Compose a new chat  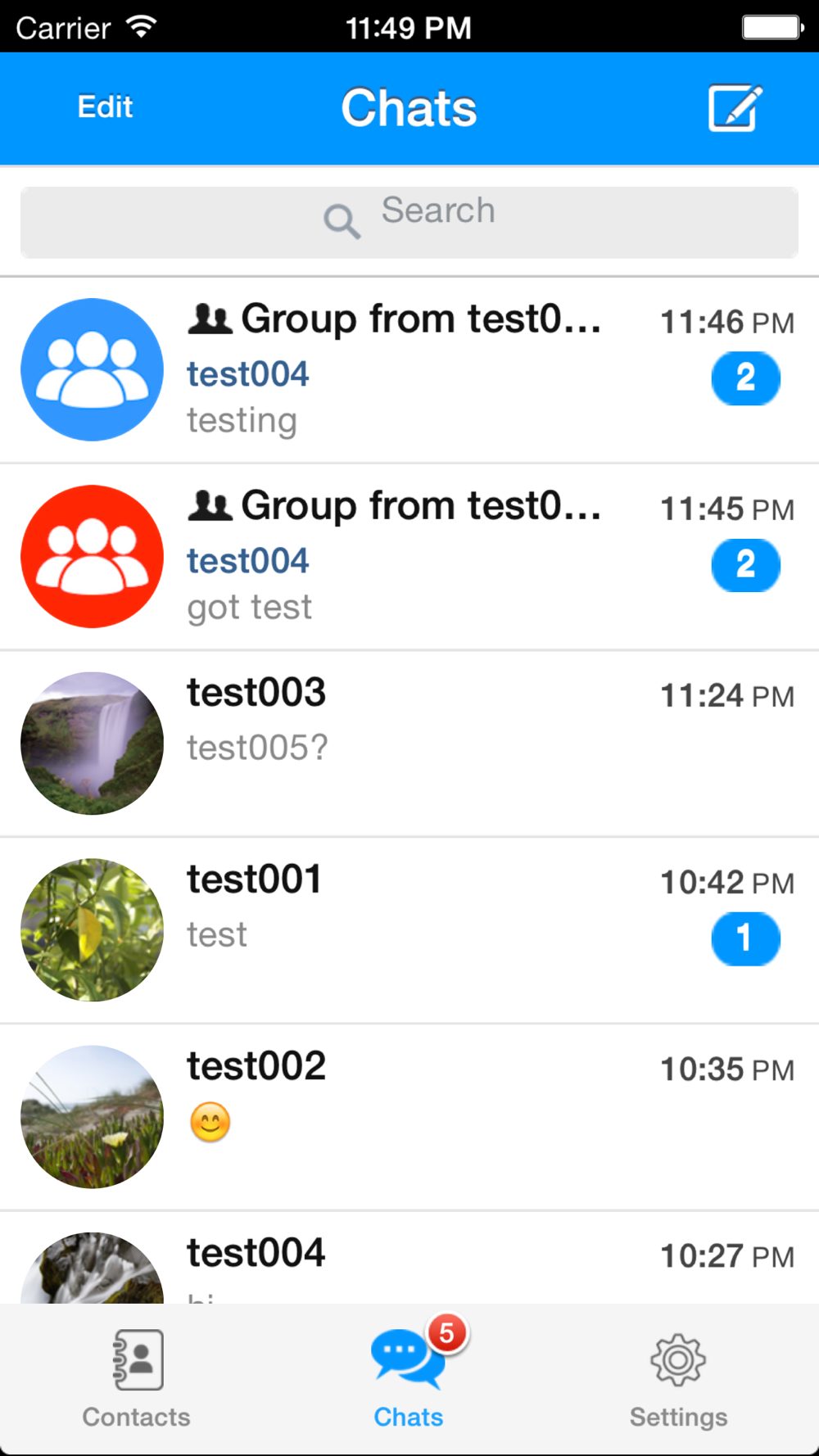coord(735,108)
